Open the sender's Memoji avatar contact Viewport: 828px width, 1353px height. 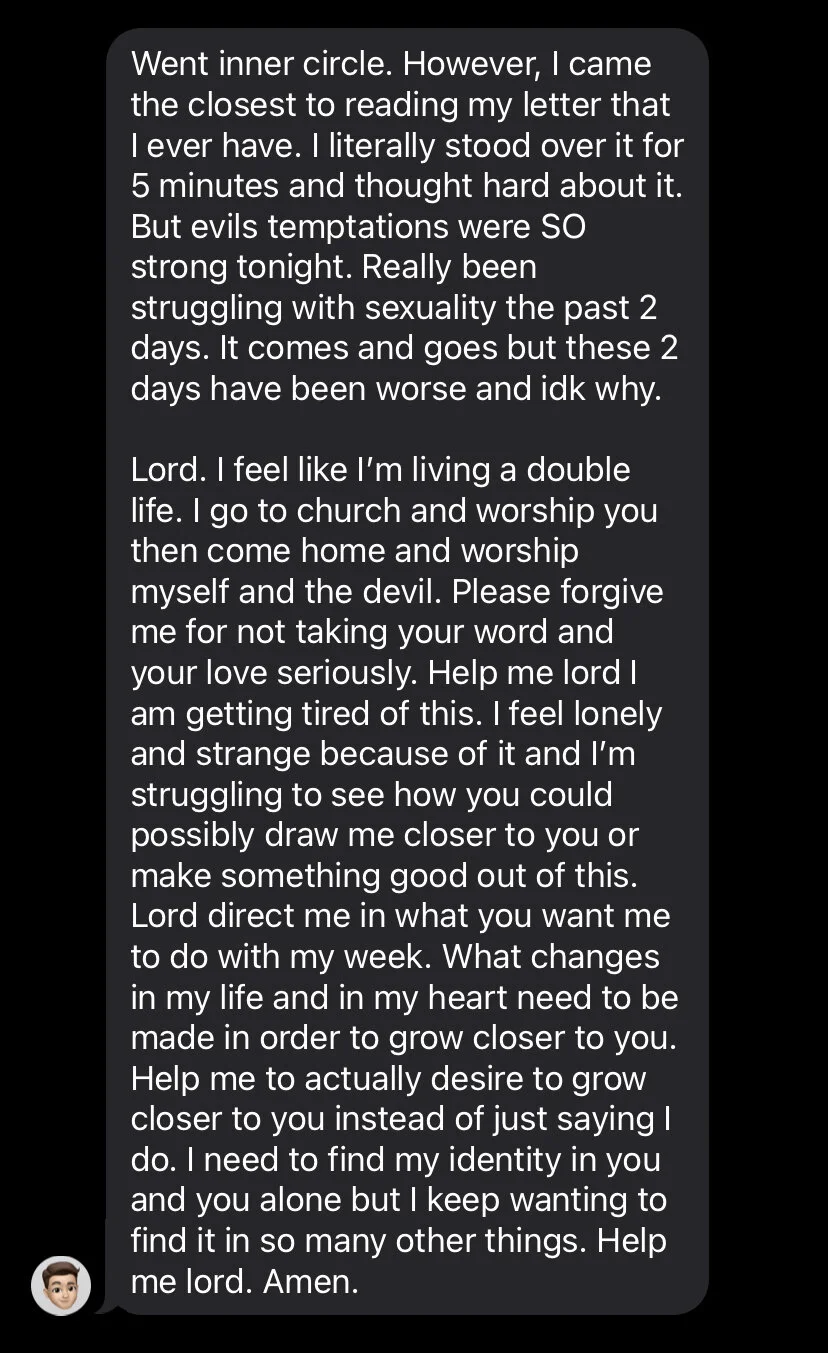click(61, 1285)
